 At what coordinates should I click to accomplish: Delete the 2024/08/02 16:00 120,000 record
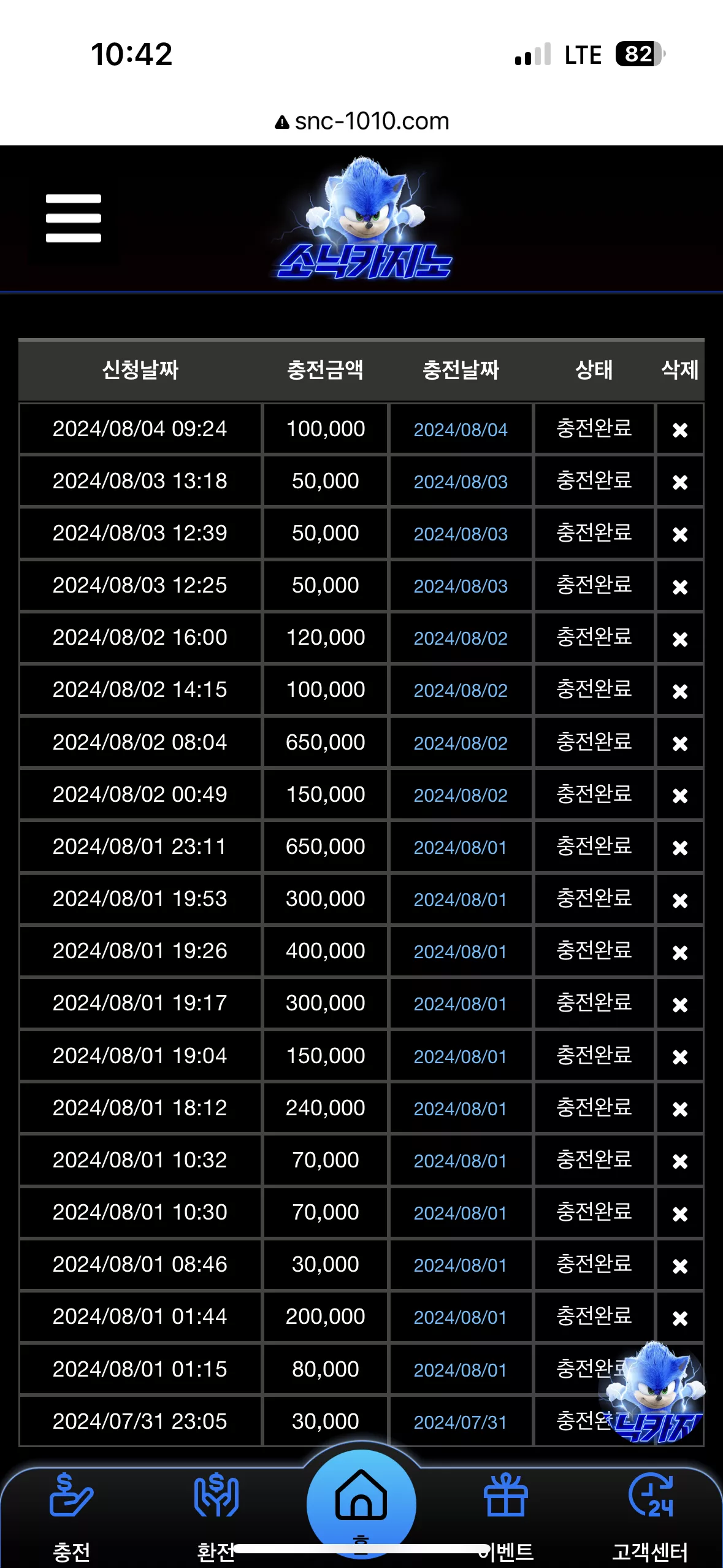[679, 639]
